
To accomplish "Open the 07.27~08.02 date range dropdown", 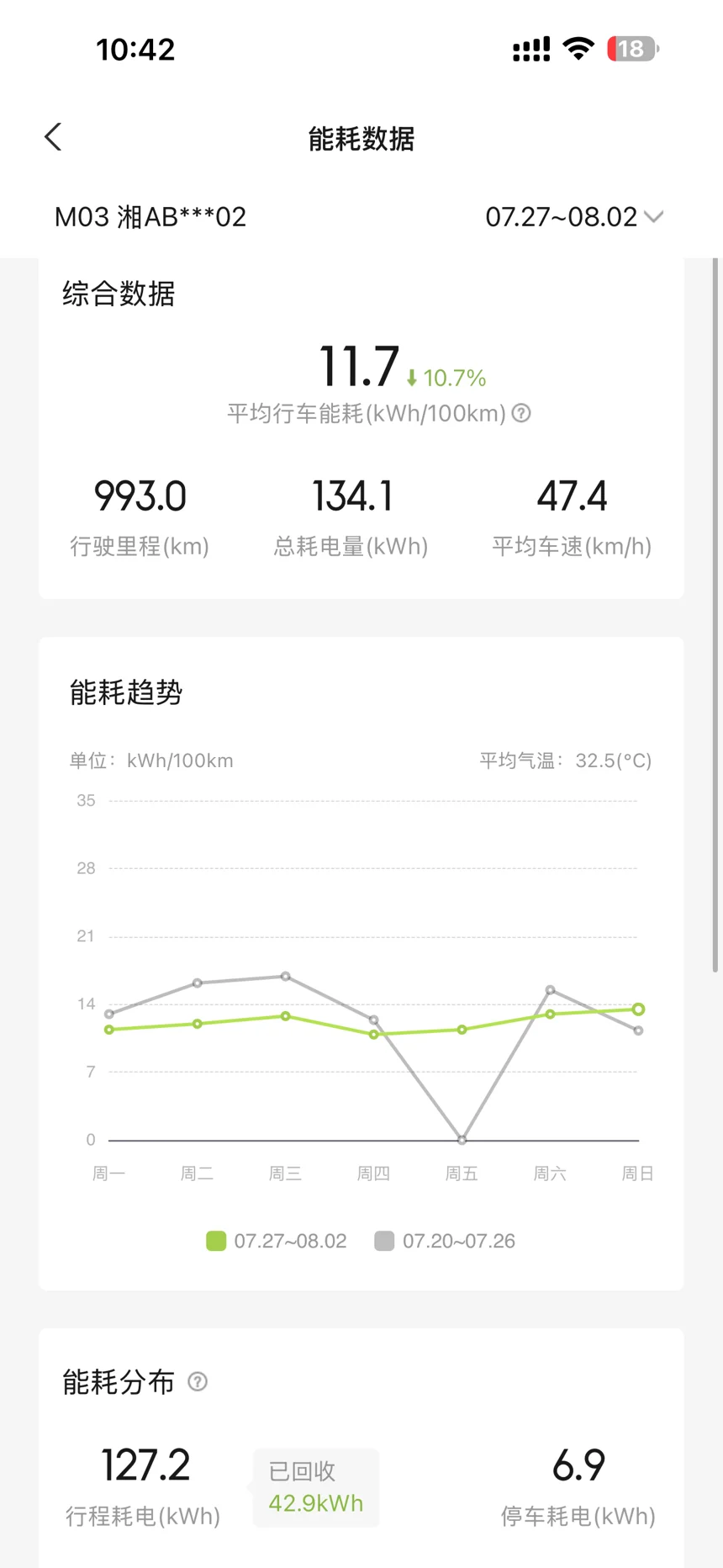I will 574,217.
